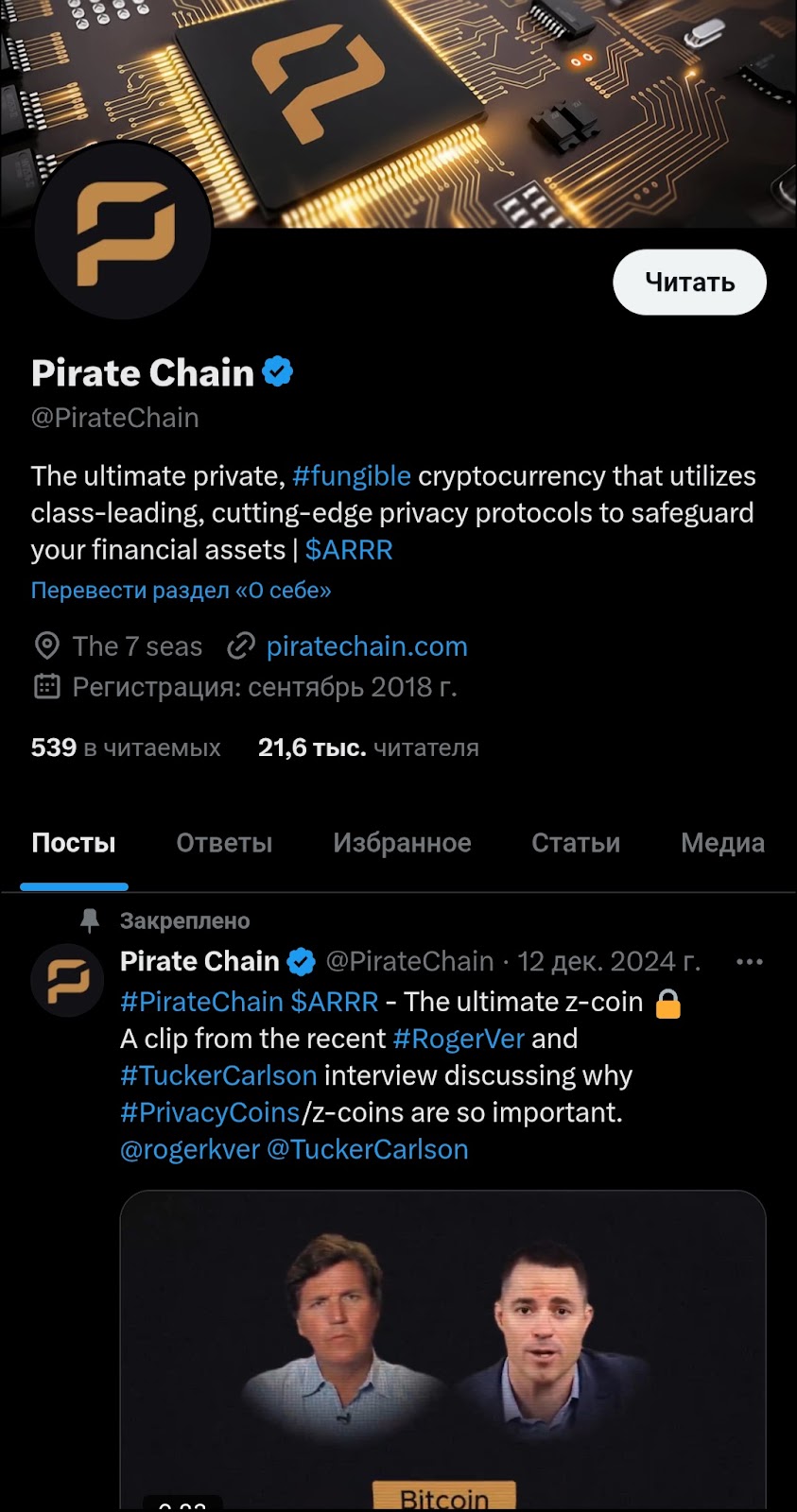
Task: Tap the Читать follow button
Action: tap(689, 282)
